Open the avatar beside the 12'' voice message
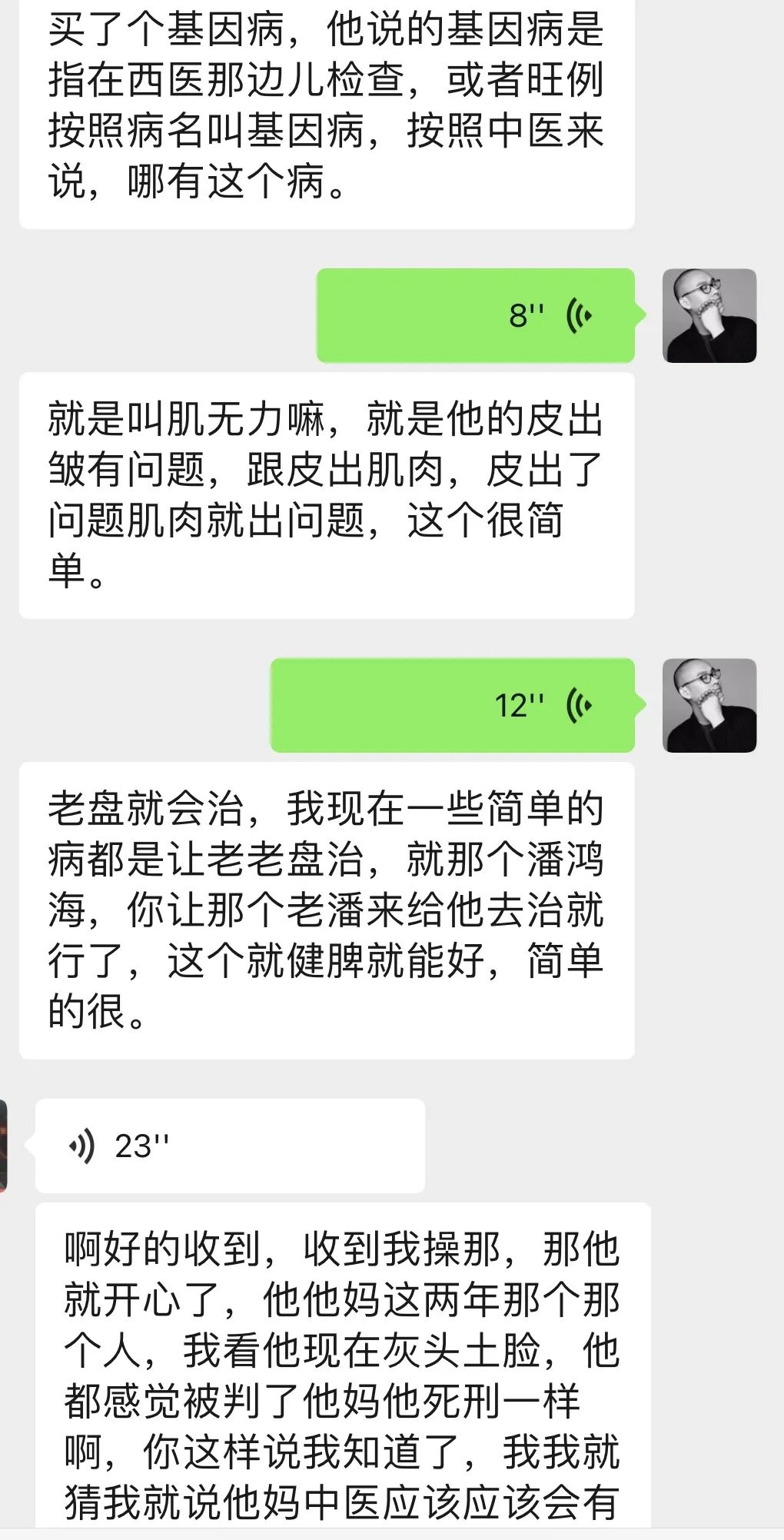Image resolution: width=784 pixels, height=1540 pixels. pyautogui.click(x=707, y=705)
